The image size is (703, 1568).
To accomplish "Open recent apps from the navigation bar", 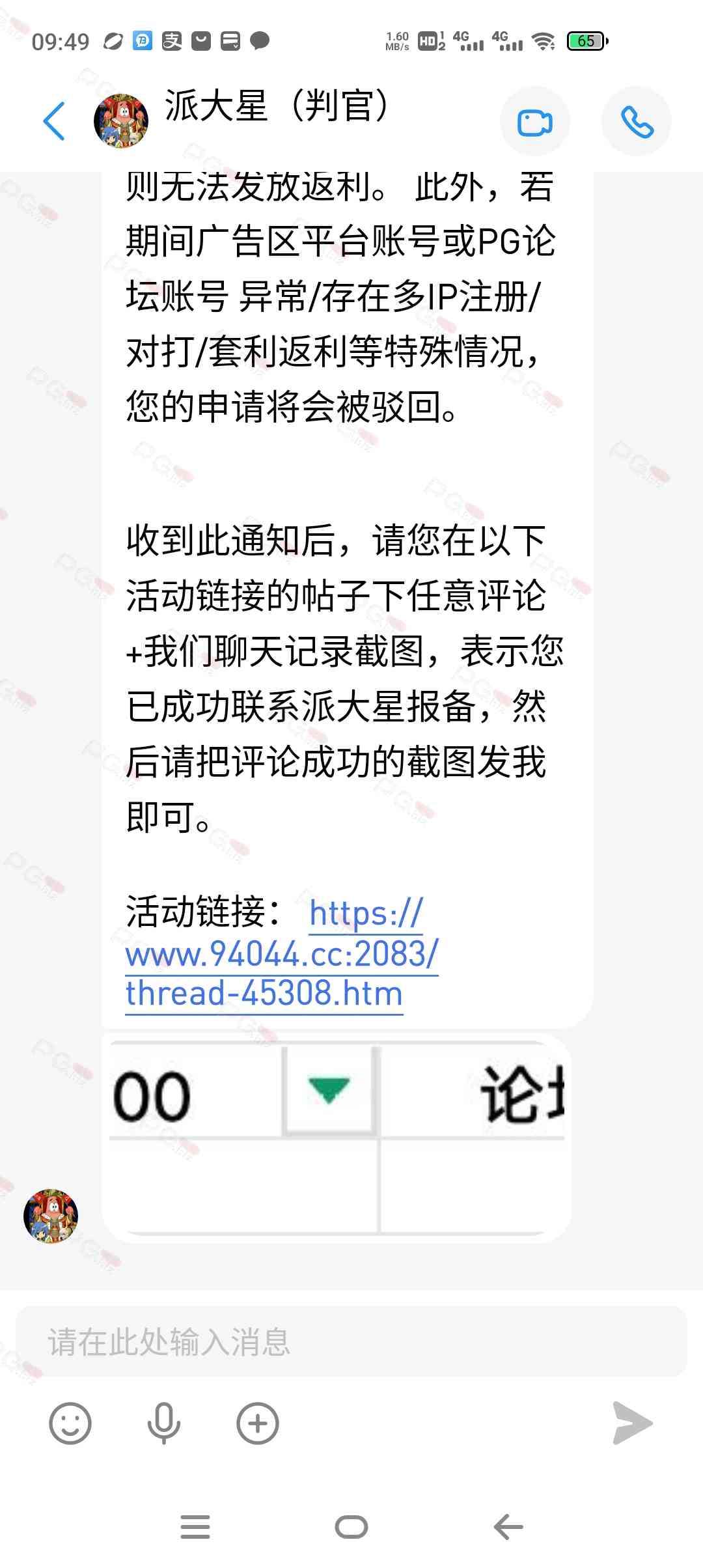I will coord(195,1527).
